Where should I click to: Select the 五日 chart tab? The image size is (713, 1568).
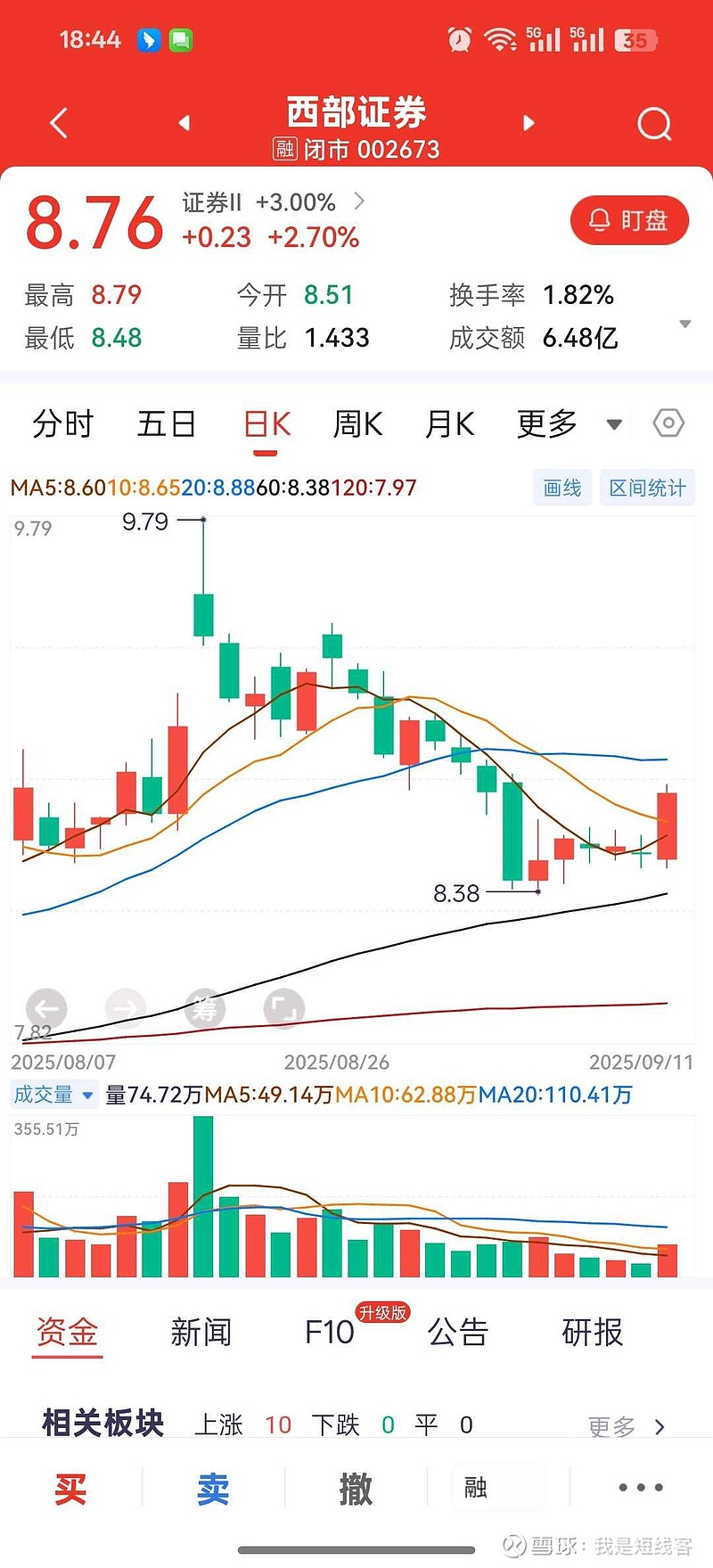pos(167,424)
